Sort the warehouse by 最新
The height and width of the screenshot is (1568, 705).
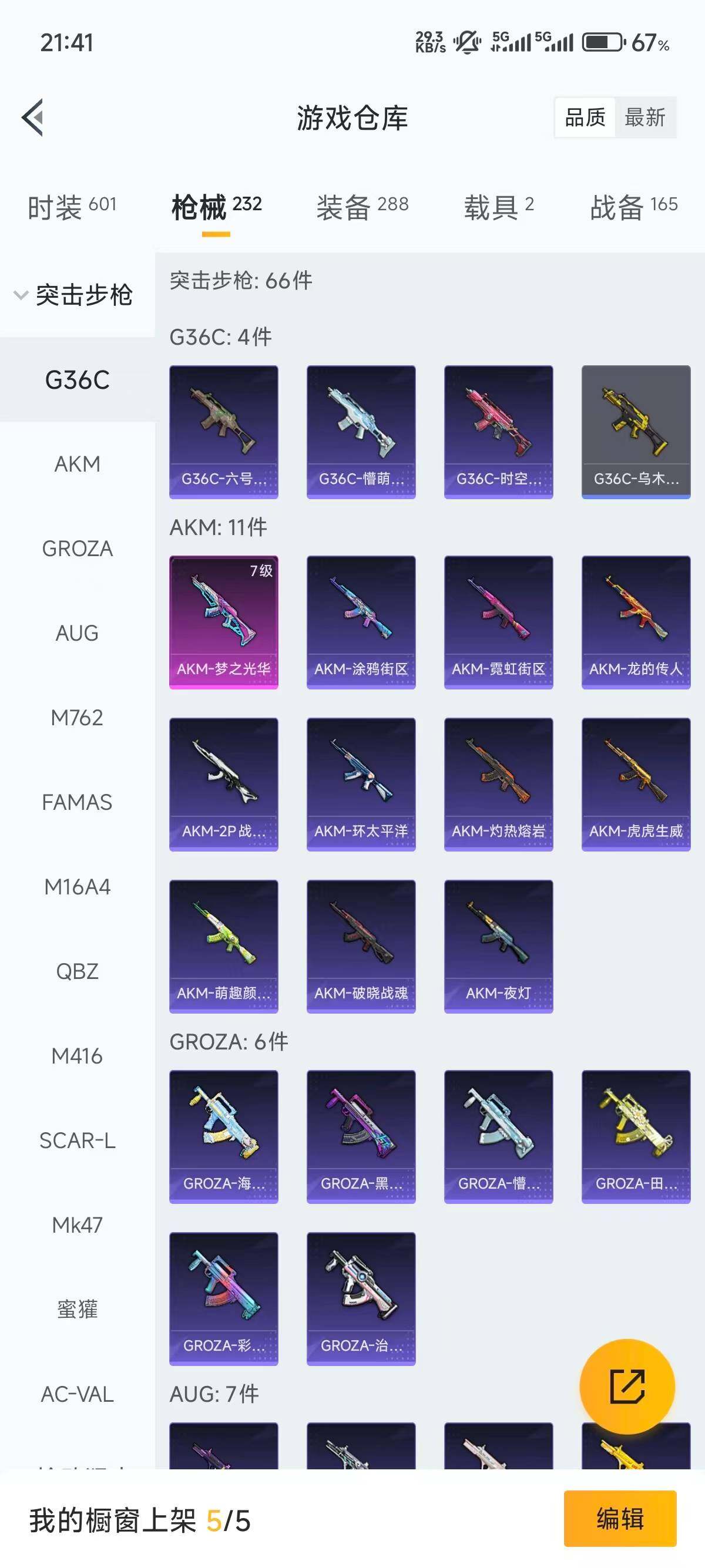644,117
